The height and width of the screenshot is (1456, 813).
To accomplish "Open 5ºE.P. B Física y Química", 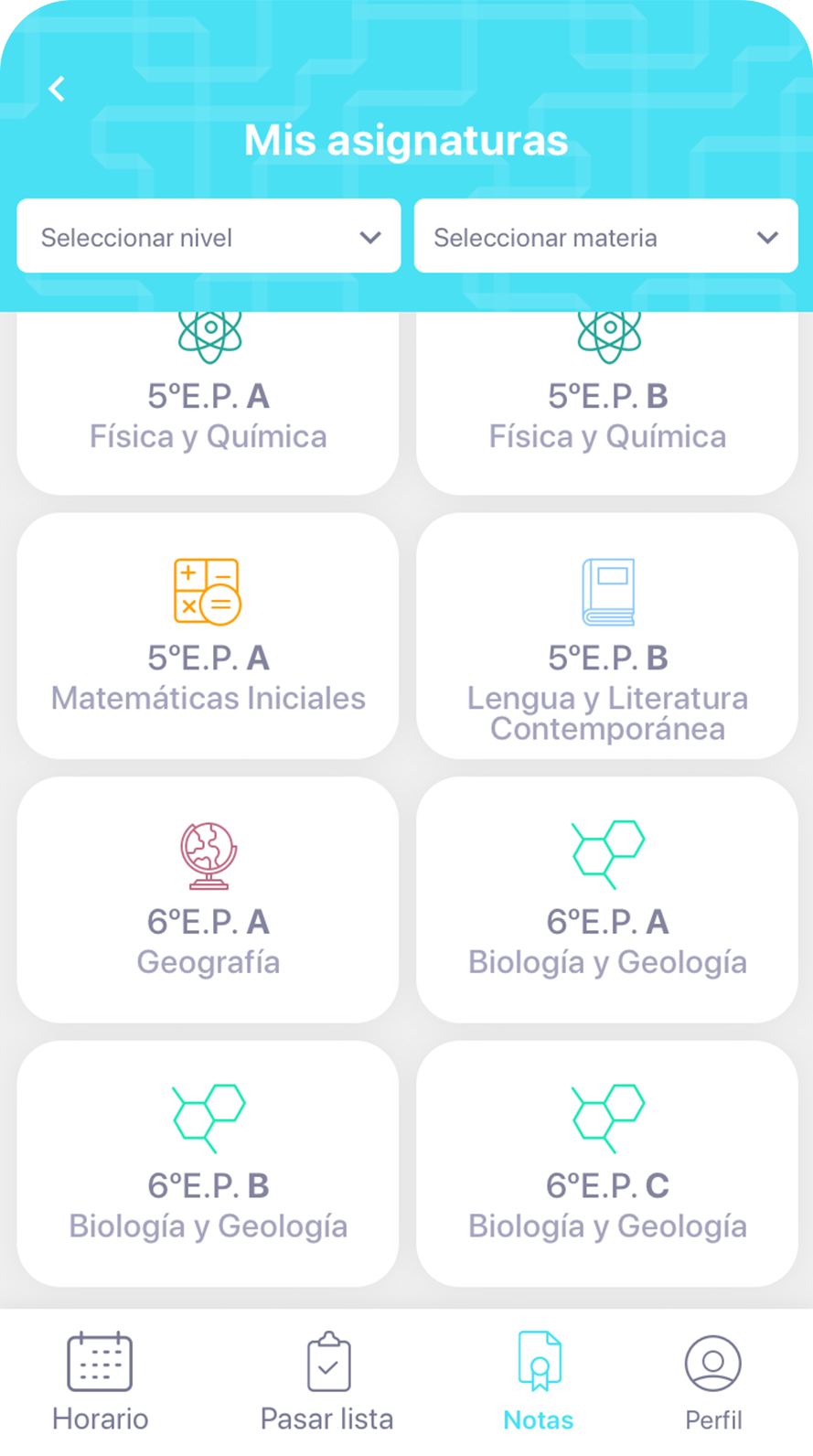I will click(x=607, y=407).
